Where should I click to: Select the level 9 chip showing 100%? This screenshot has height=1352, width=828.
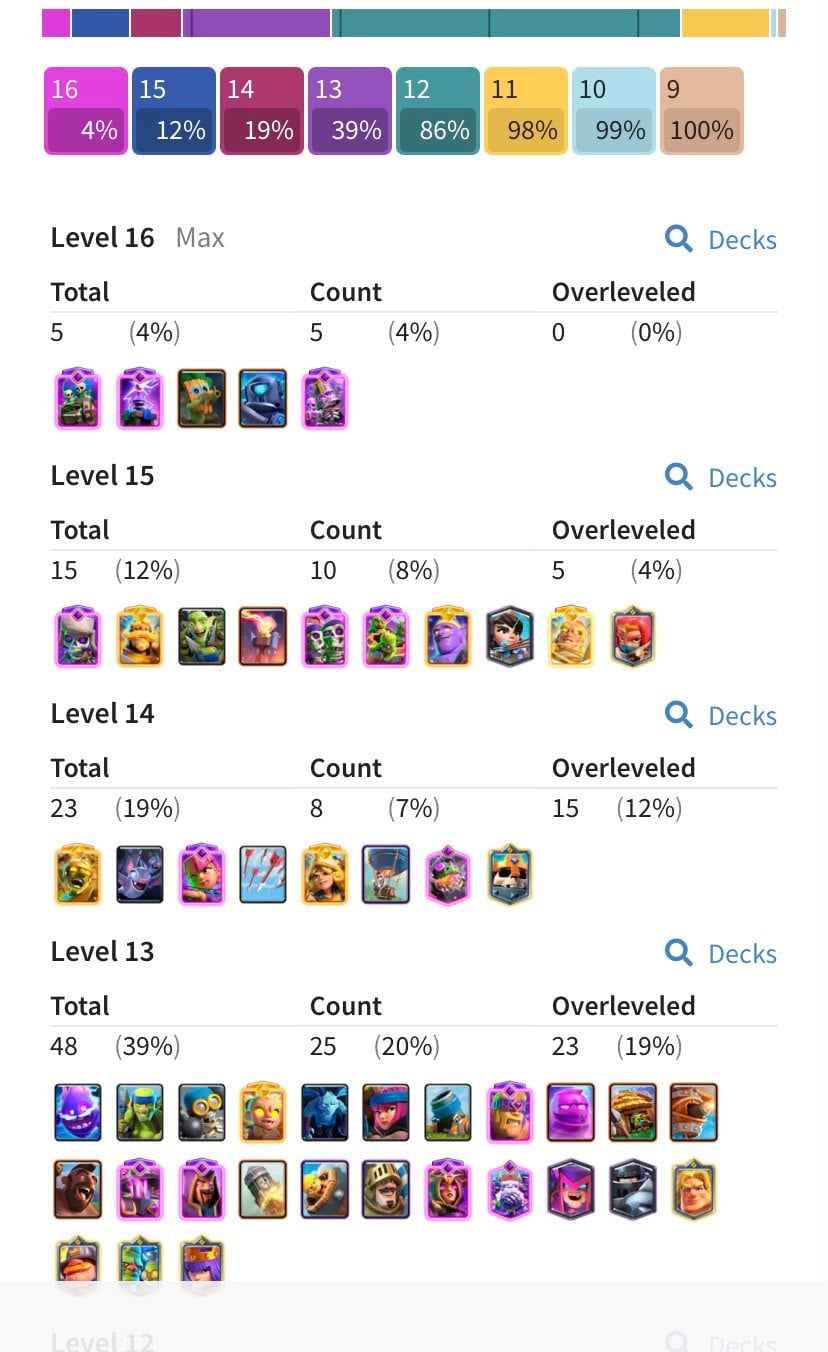pyautogui.click(x=702, y=111)
